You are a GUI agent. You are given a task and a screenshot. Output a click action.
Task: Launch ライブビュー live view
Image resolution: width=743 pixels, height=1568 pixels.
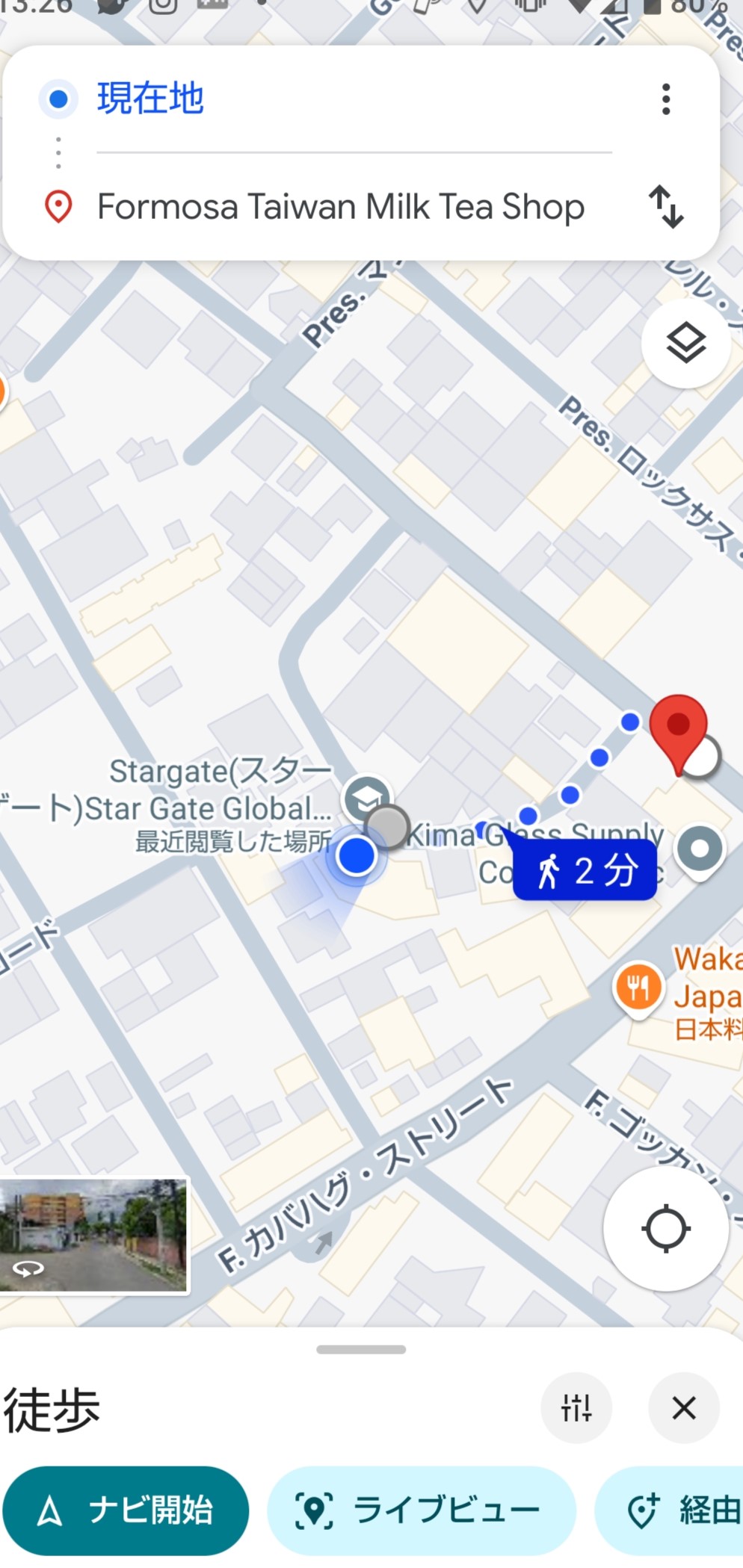click(422, 1510)
